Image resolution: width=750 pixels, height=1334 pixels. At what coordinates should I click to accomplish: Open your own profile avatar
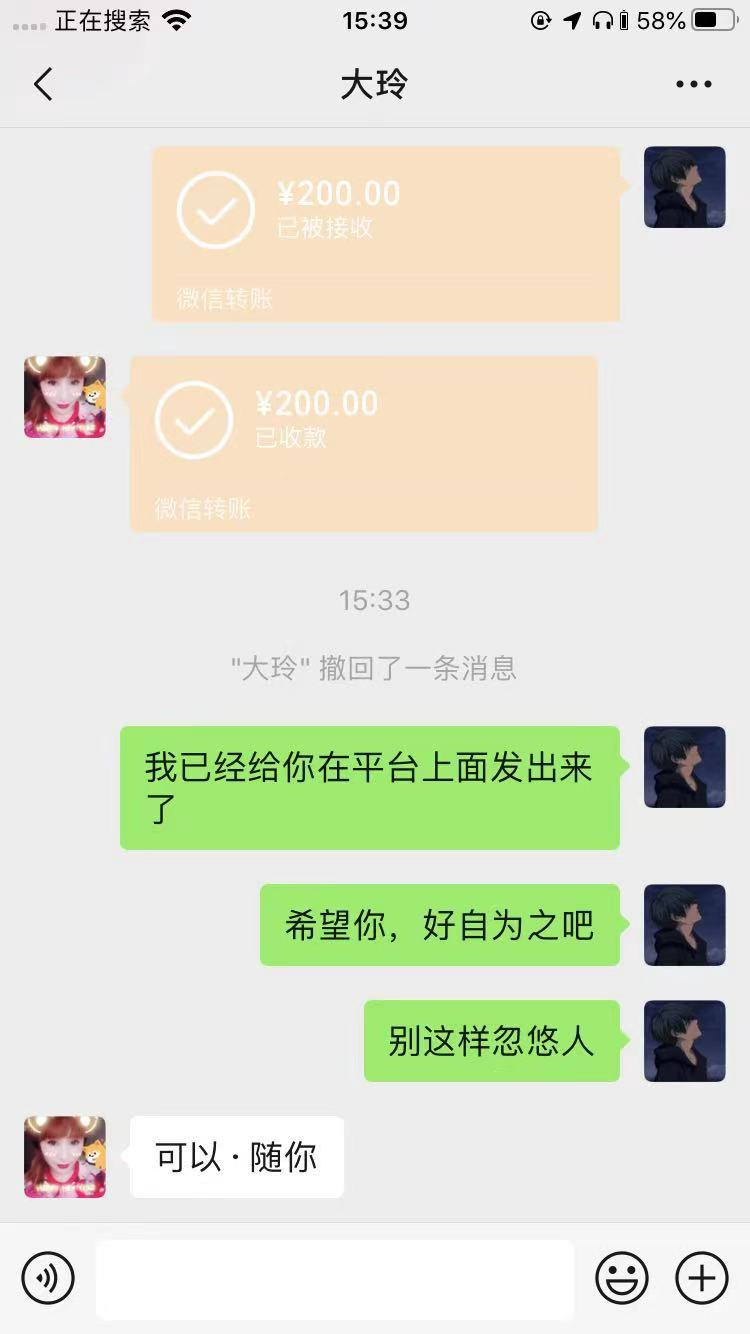(x=684, y=187)
